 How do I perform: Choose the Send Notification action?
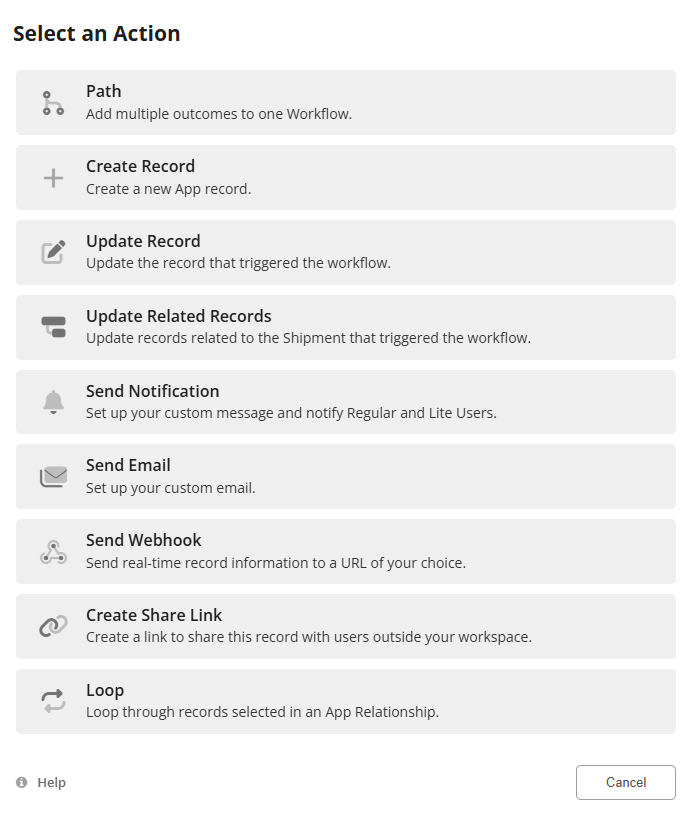coord(345,402)
